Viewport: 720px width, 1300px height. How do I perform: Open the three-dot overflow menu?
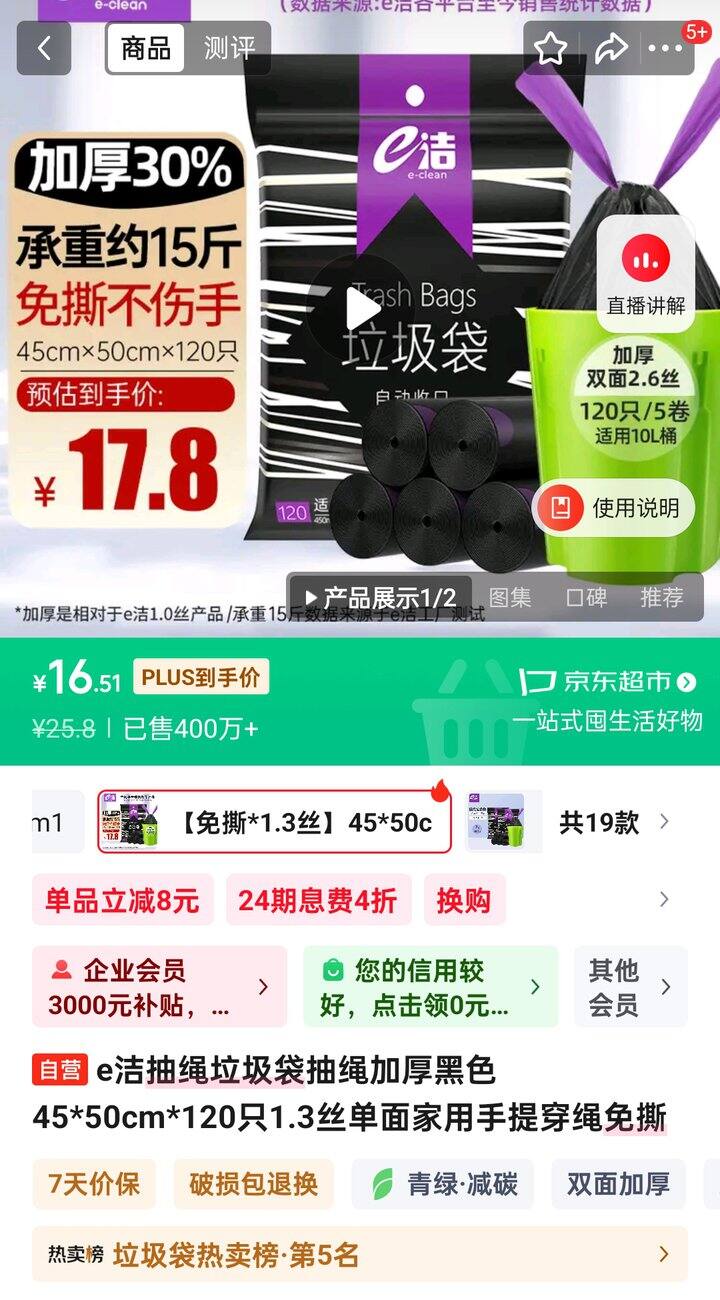pos(665,48)
